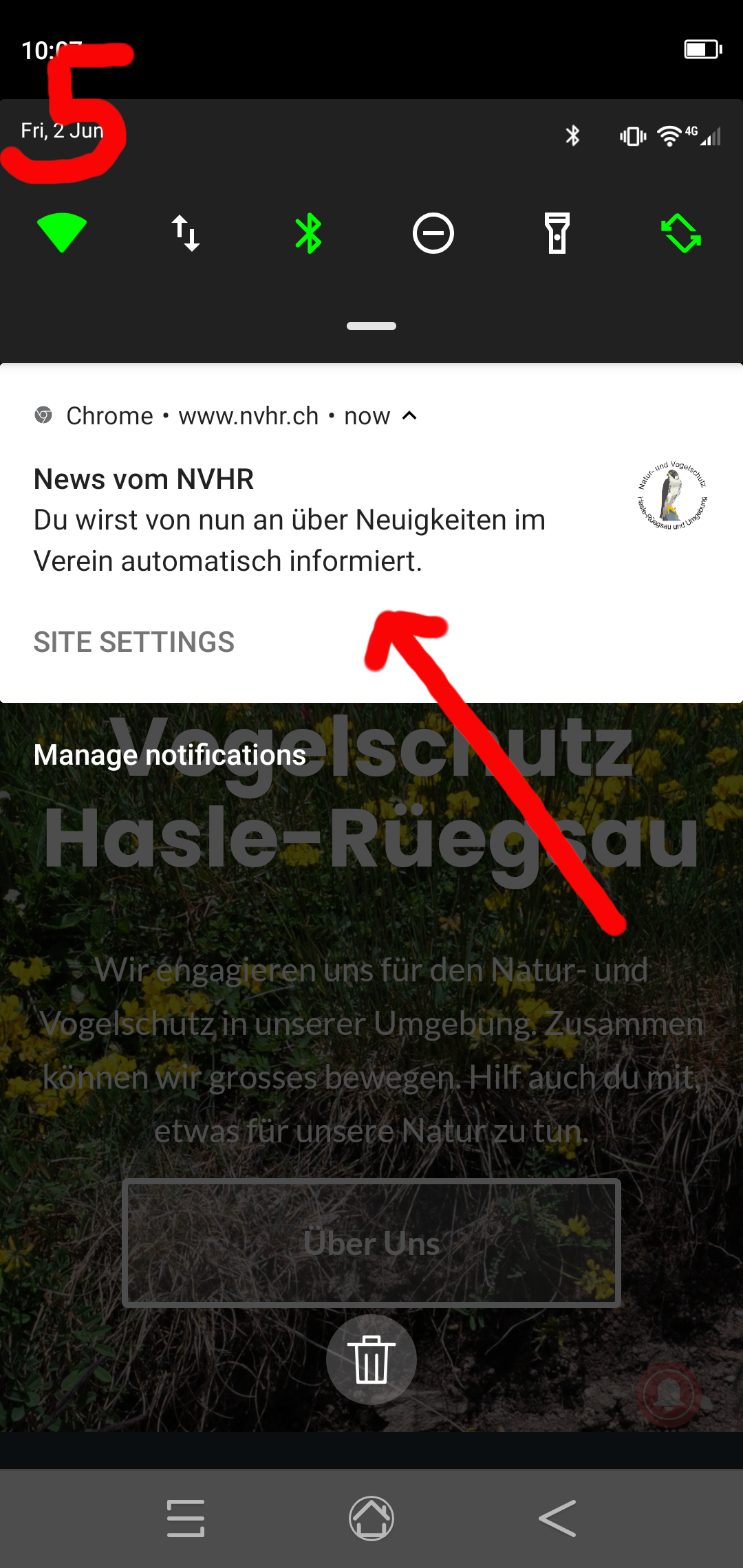
Task: Turn off the Bluetooth quick setting
Action: [309, 233]
